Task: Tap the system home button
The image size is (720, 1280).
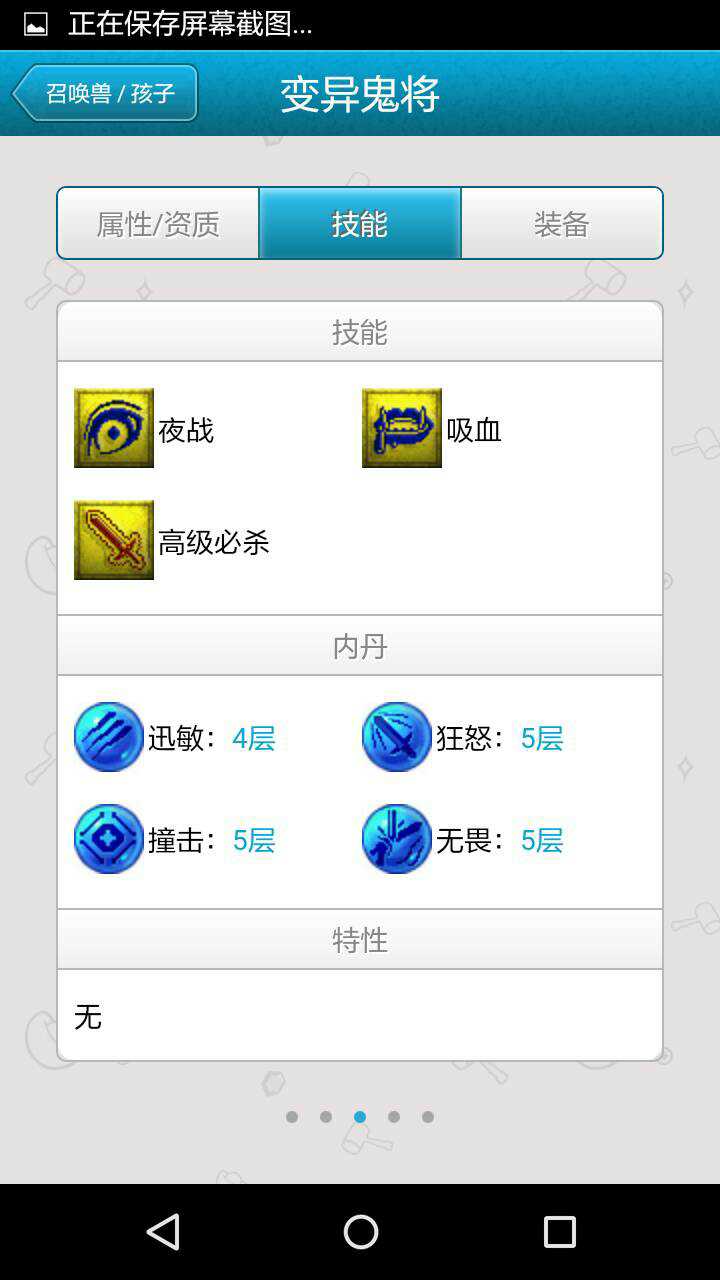Action: point(360,1232)
